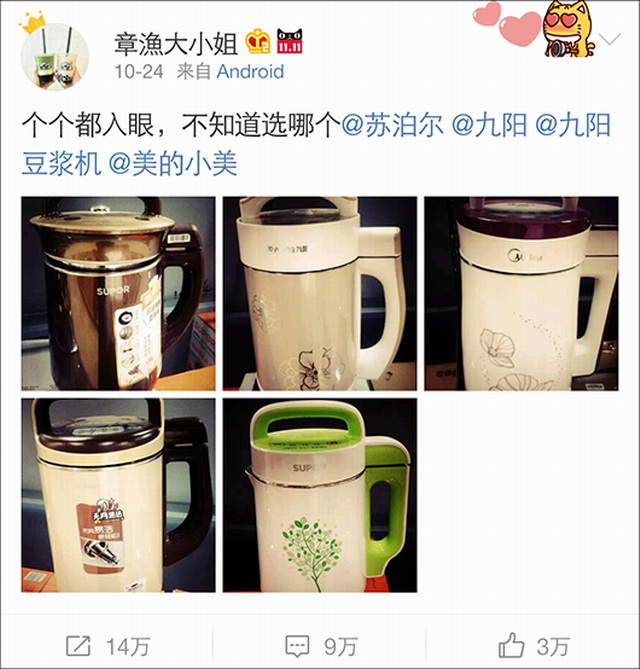Expand the post options chevron
This screenshot has height=669, width=640.
click(x=609, y=40)
